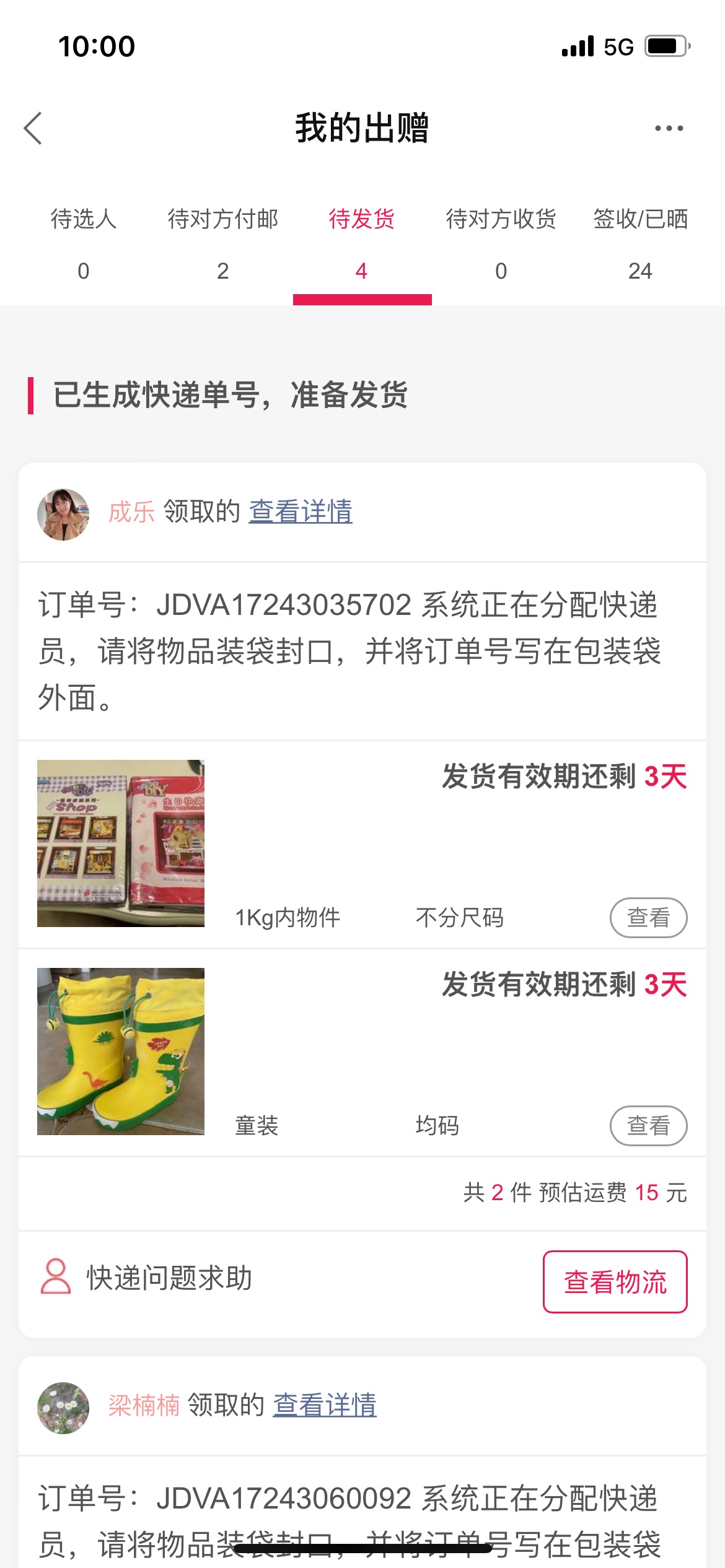Switch to the 待对方付邮 tab
The image size is (725, 1568).
click(223, 245)
